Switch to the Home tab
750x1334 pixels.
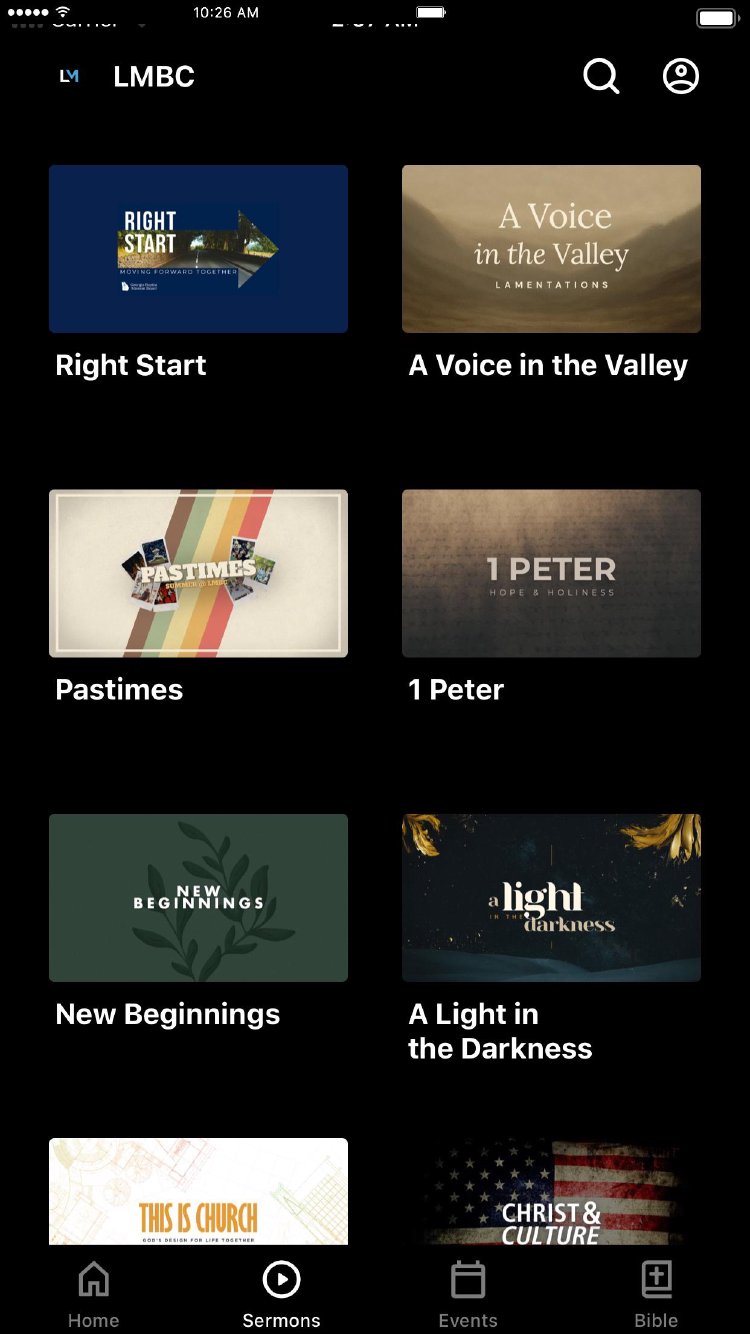[x=94, y=1294]
